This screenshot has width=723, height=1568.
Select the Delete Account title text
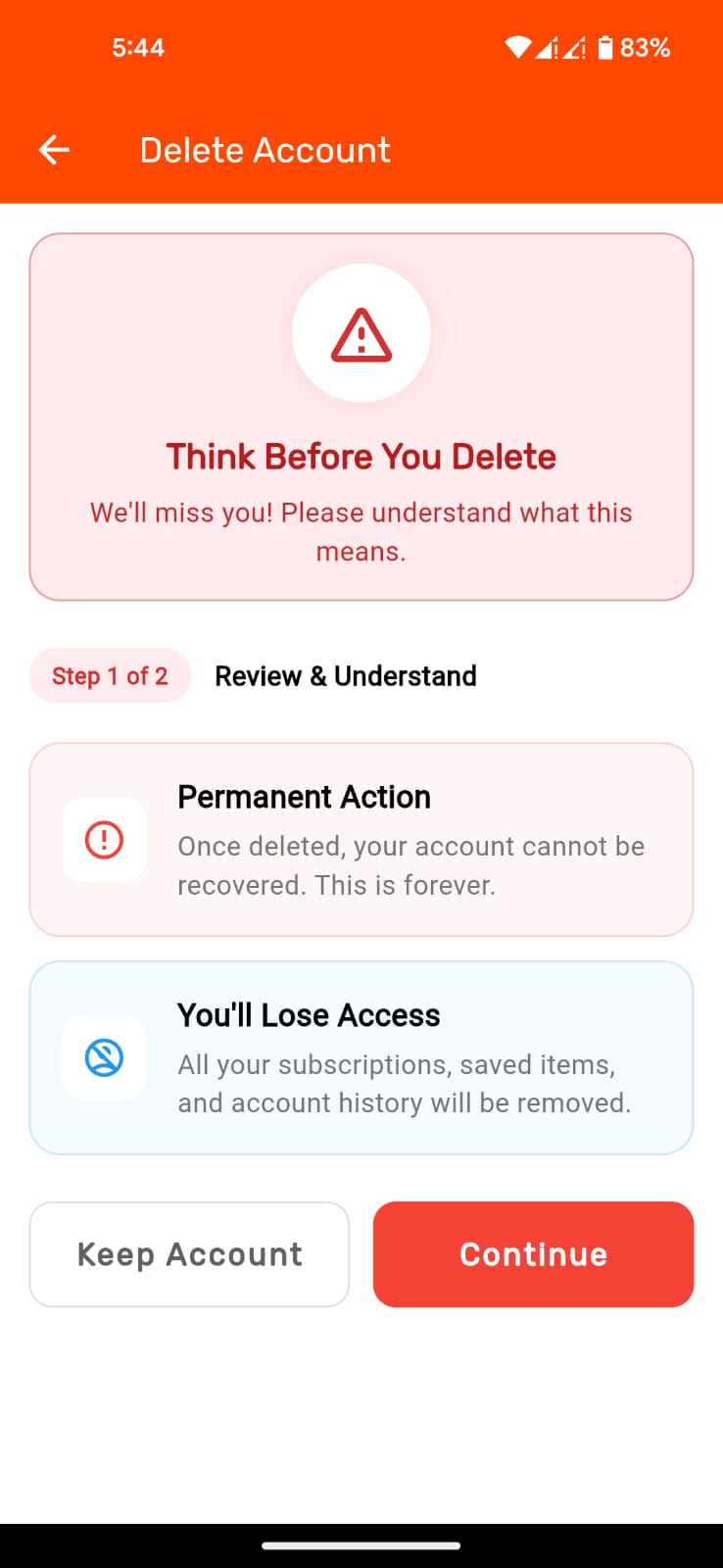point(265,150)
